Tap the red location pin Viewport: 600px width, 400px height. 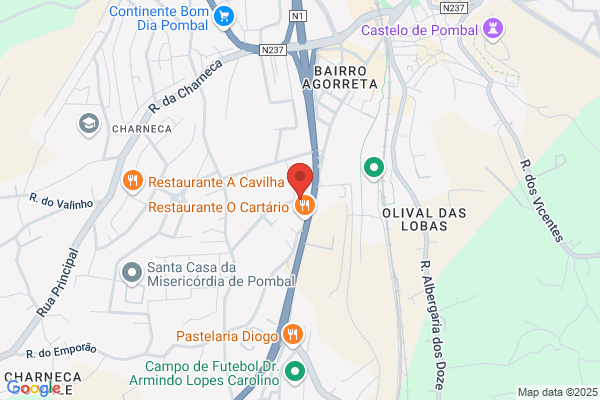(300, 180)
